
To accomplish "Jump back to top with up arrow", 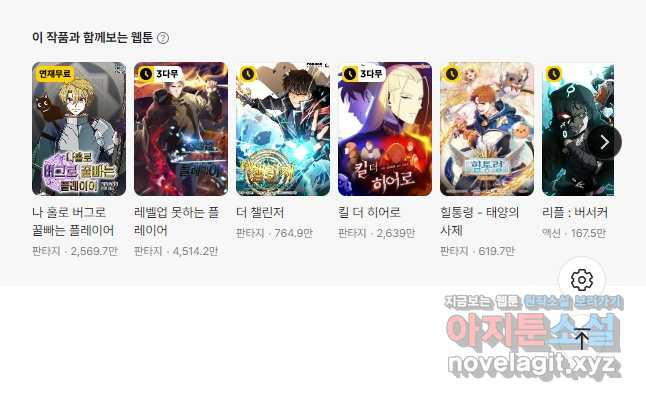I will pyautogui.click(x=583, y=338).
